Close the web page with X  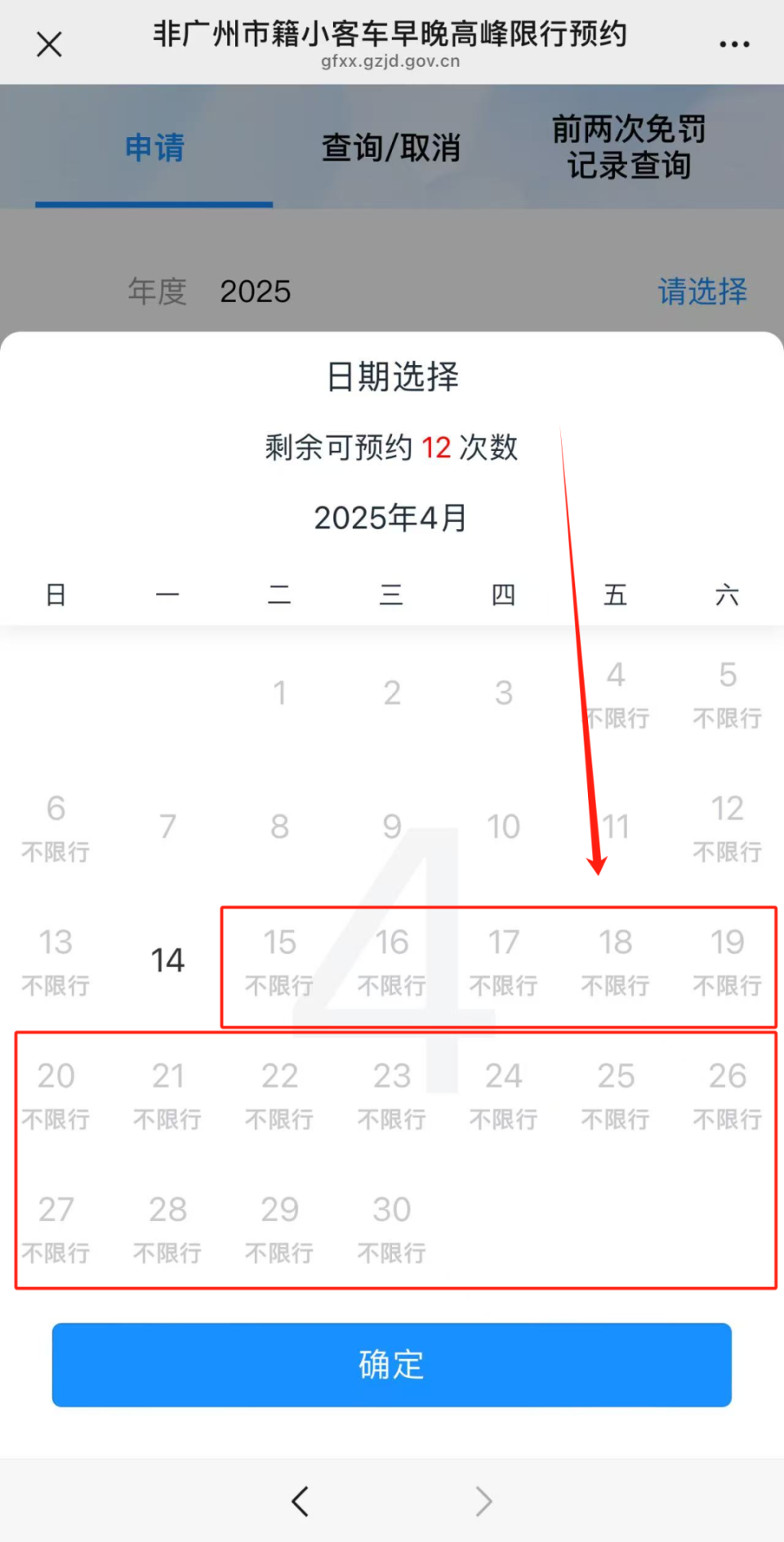[49, 44]
